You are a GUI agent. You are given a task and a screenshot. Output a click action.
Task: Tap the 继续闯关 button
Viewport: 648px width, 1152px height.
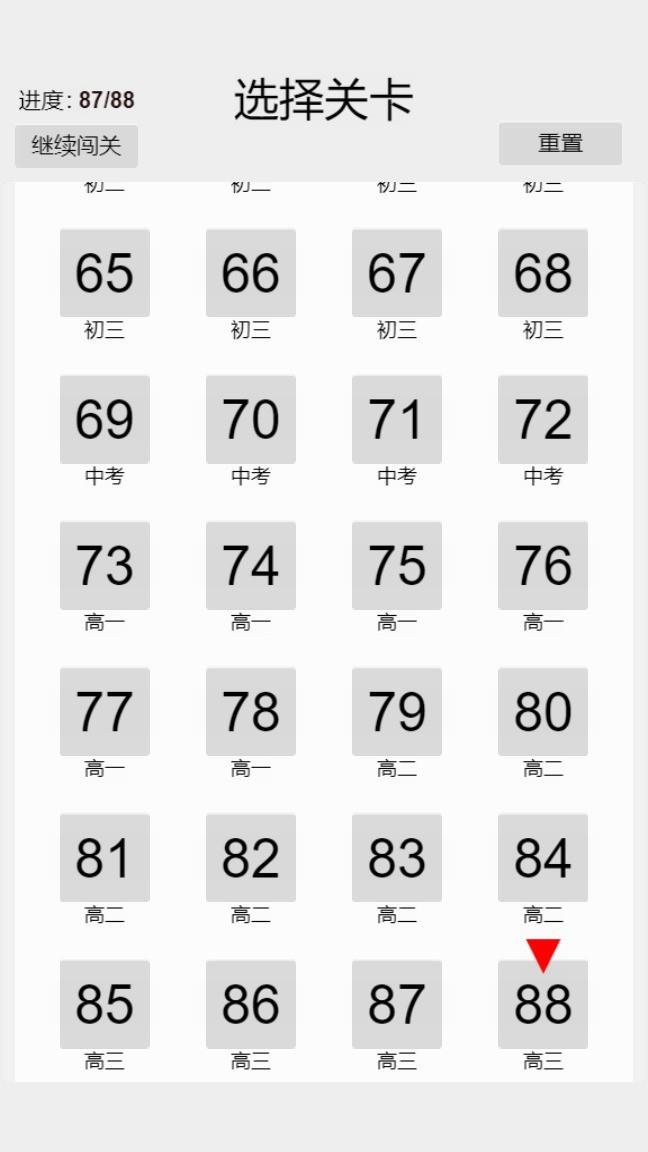pyautogui.click(x=76, y=146)
